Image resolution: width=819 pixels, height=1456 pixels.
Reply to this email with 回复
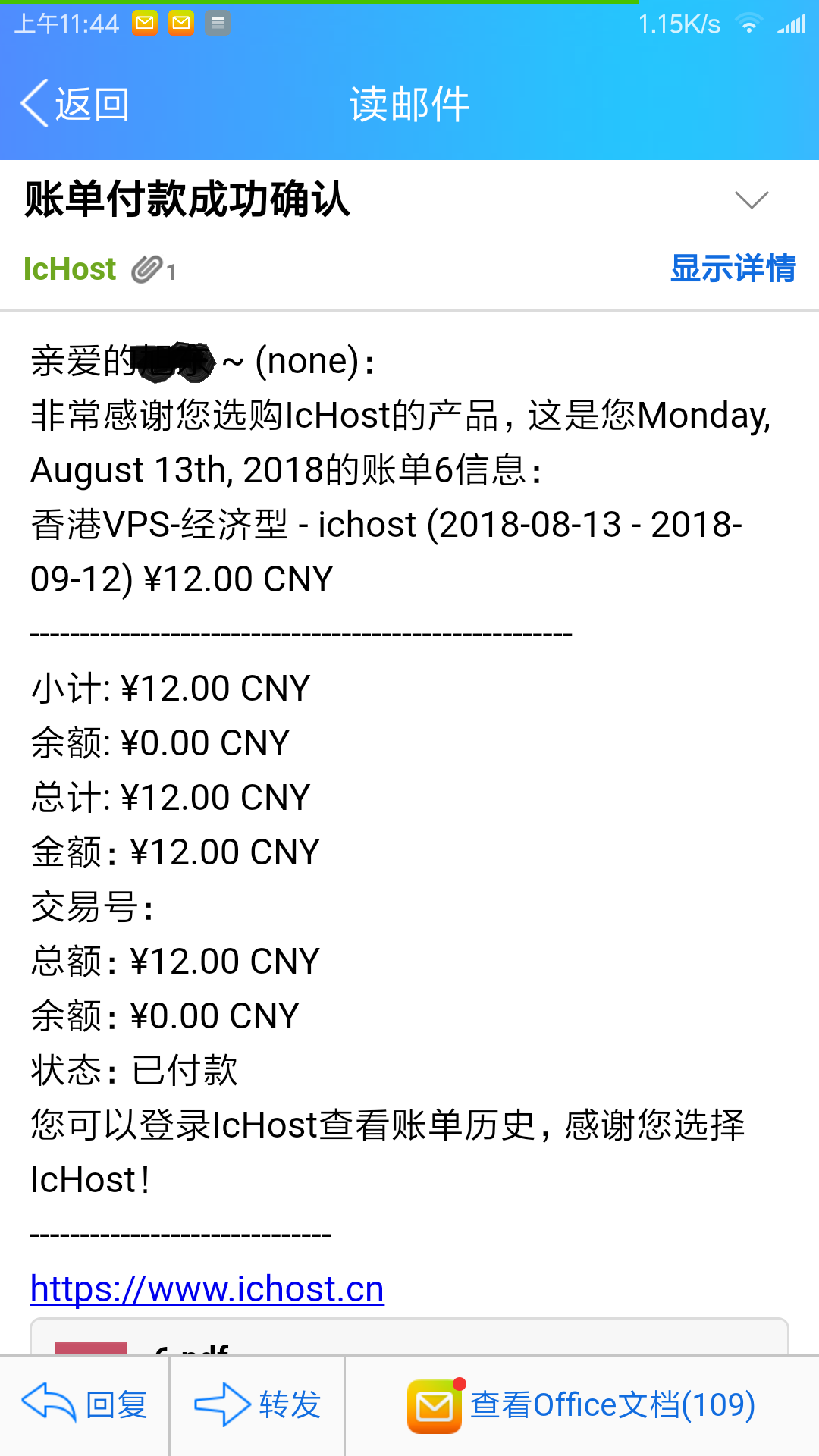85,1404
